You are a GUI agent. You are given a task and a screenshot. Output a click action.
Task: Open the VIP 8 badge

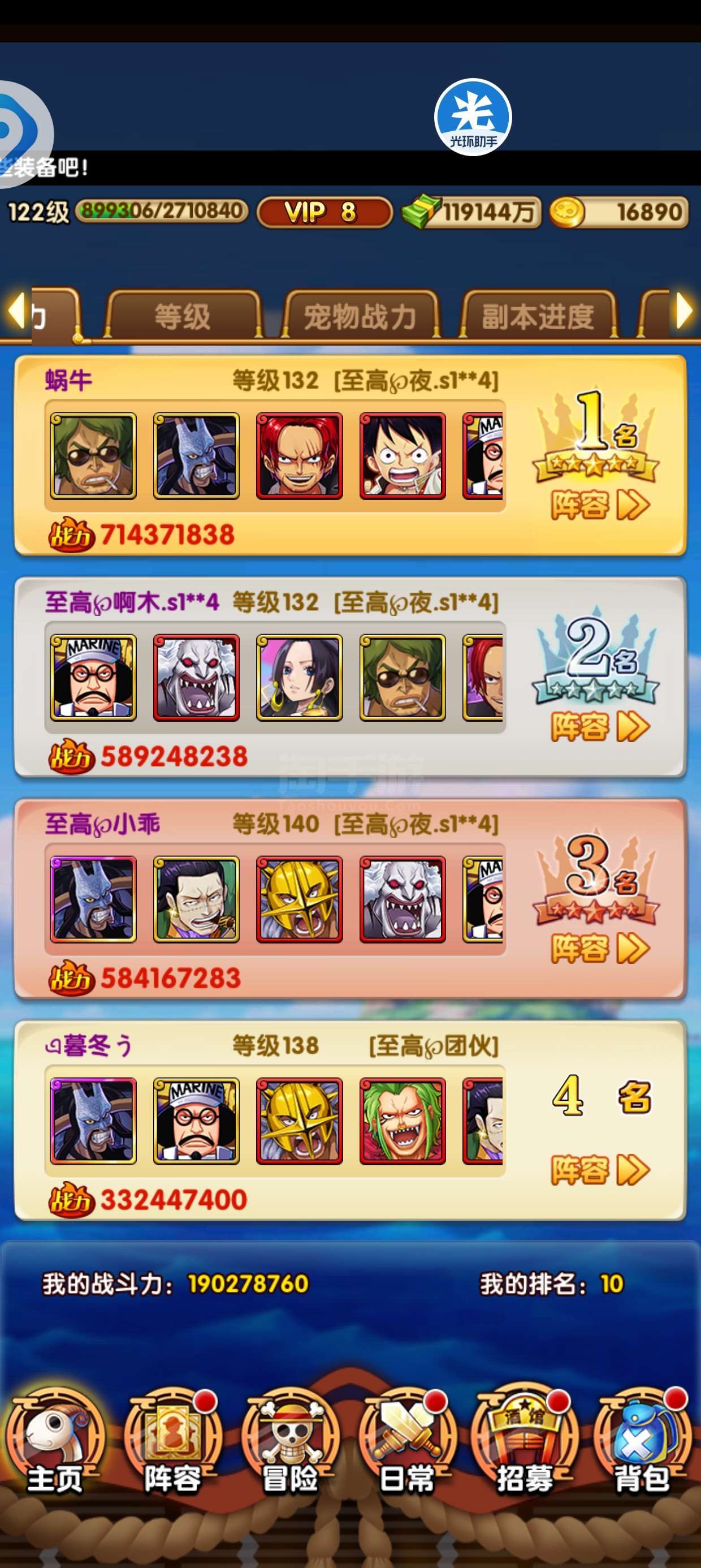(x=324, y=212)
